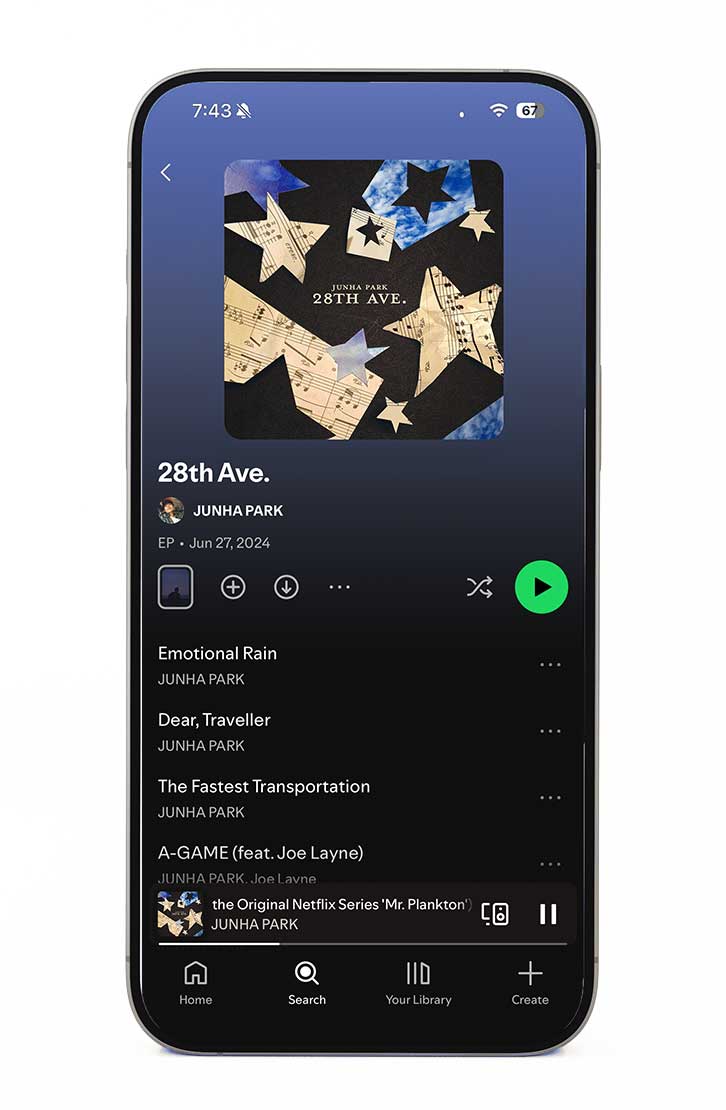This screenshot has width=726, height=1110.
Task: Open the album preview thumbnail
Action: (176, 587)
